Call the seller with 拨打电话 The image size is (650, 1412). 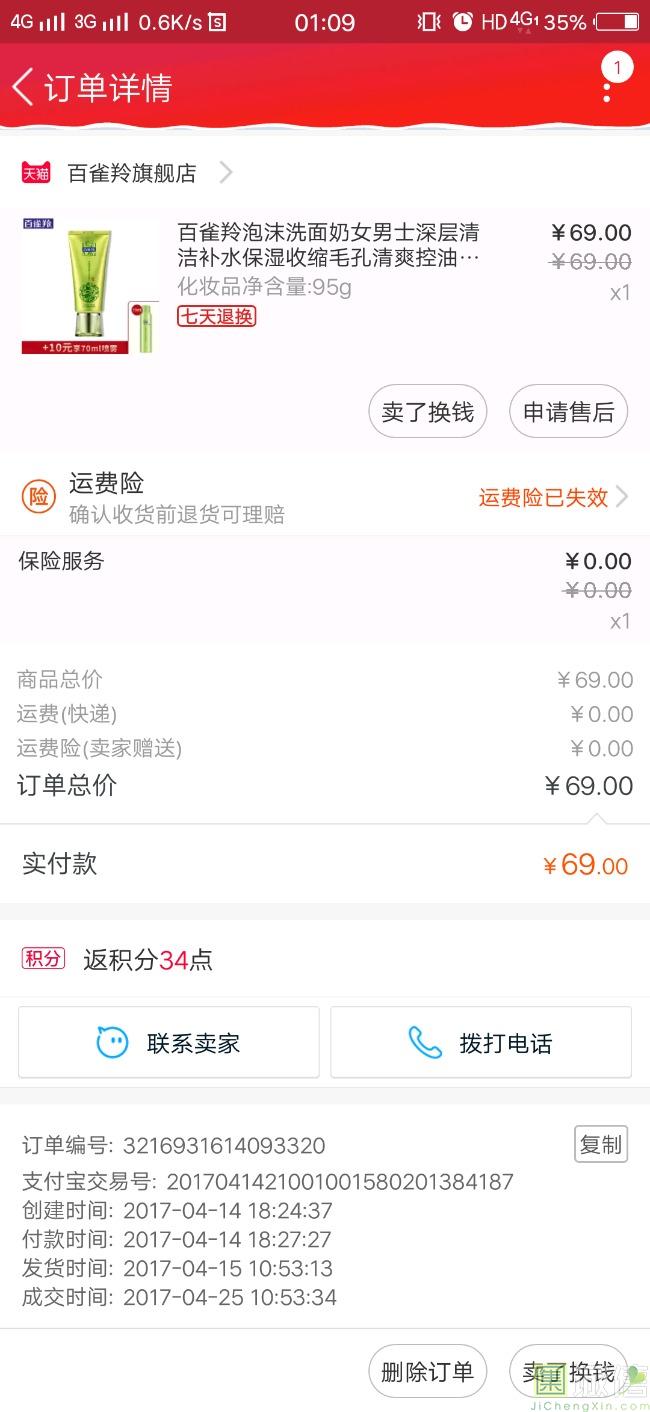click(x=481, y=1043)
